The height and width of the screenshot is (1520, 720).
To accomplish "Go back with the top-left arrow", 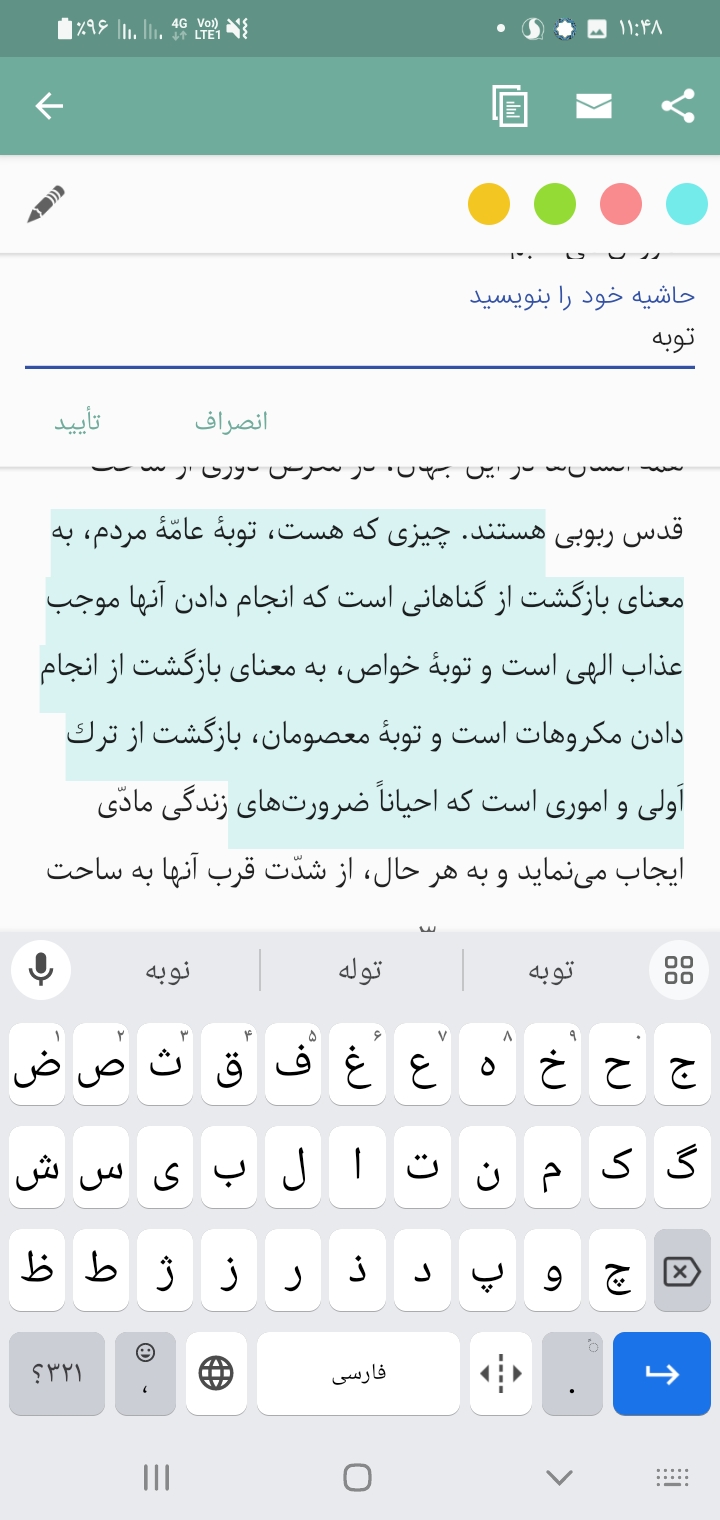I will click(x=49, y=106).
